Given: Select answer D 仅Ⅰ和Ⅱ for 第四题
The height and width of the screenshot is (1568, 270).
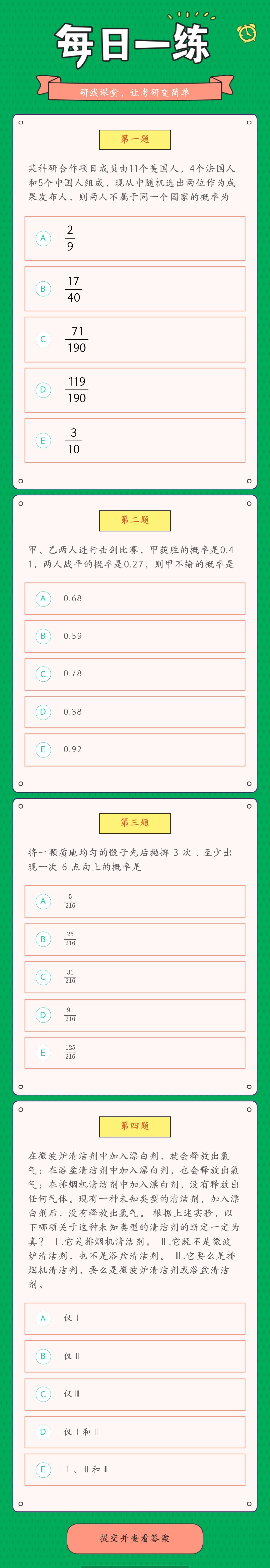Looking at the screenshot, I should [135, 1432].
